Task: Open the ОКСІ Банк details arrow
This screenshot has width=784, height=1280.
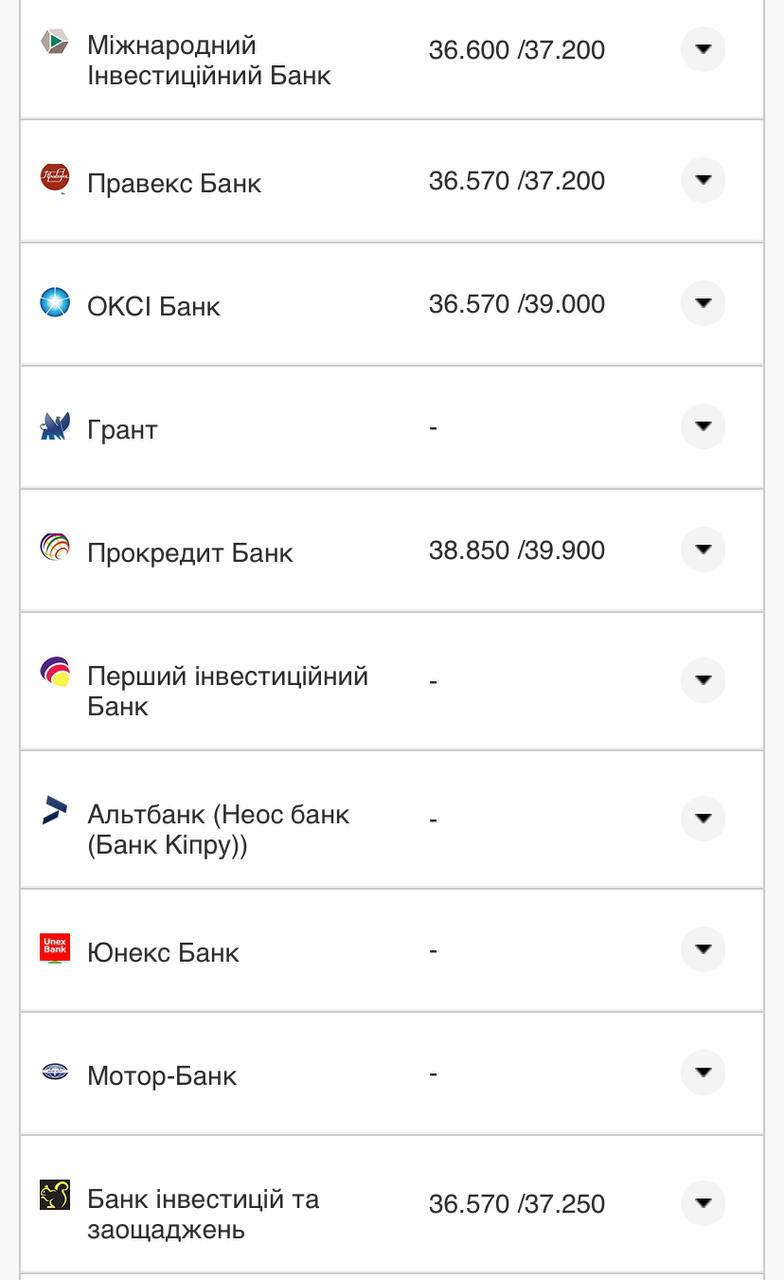Action: pyautogui.click(x=703, y=302)
